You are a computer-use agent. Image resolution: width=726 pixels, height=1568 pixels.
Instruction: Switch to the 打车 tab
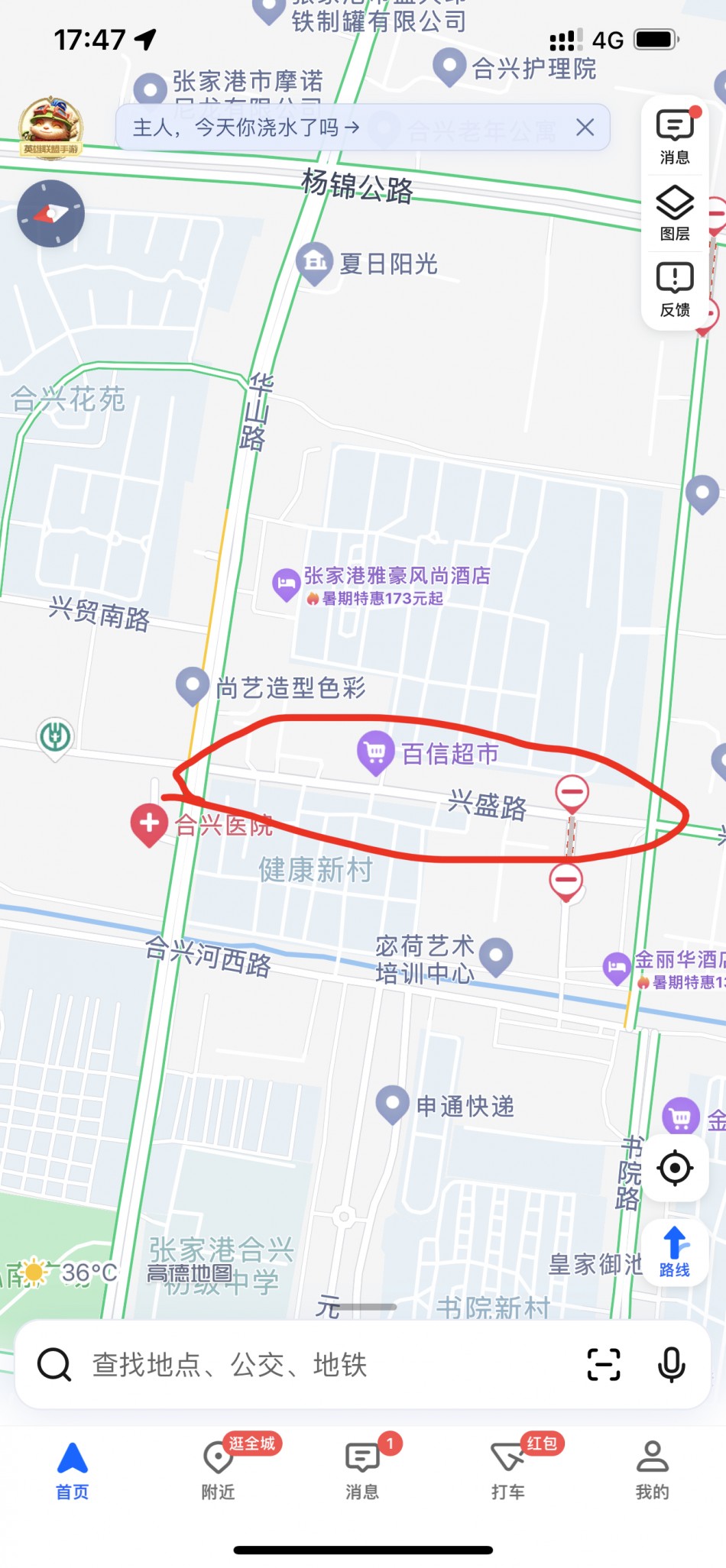[507, 1470]
